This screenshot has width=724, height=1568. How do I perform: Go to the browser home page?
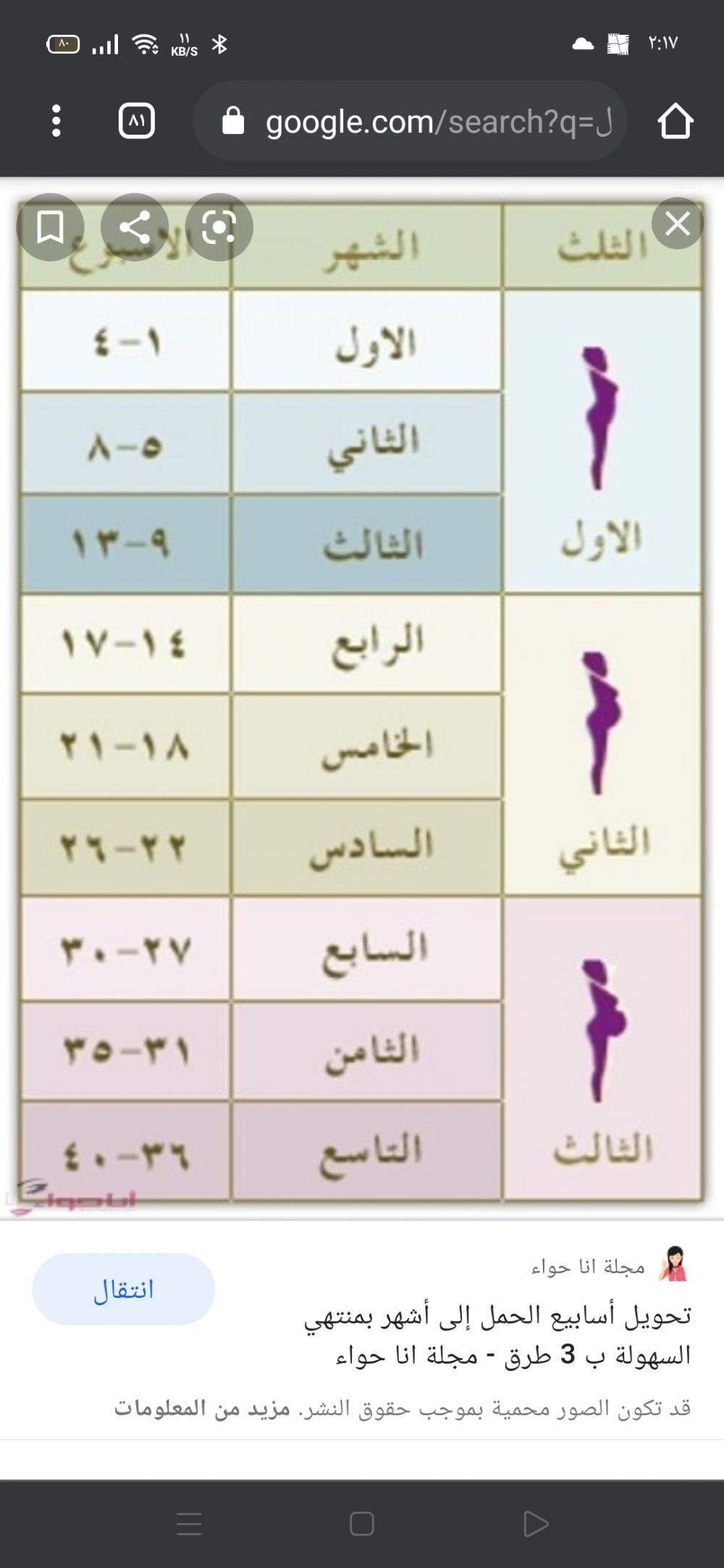tap(675, 121)
